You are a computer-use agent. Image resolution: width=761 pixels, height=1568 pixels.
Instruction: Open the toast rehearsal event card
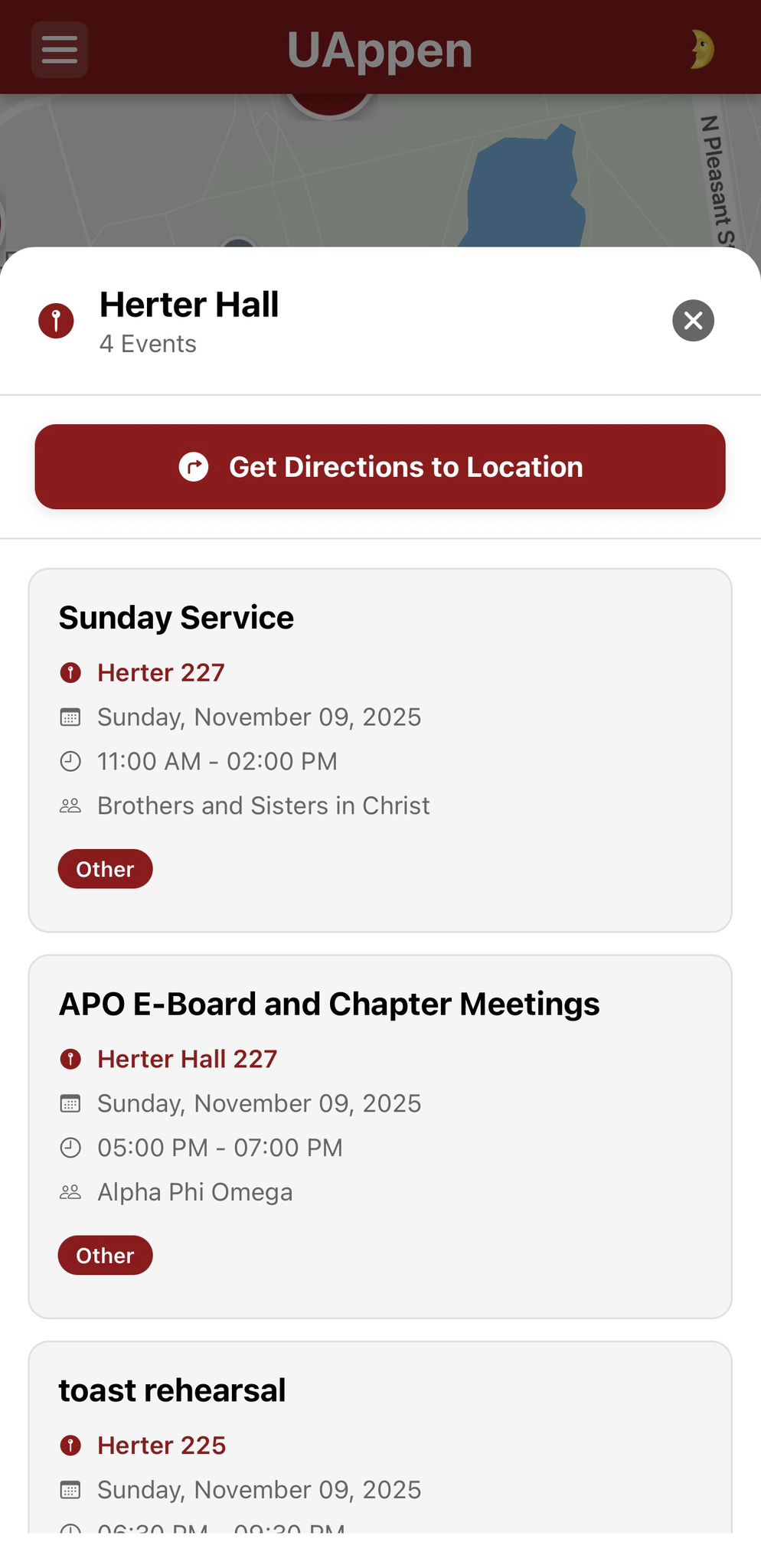coord(380,1439)
